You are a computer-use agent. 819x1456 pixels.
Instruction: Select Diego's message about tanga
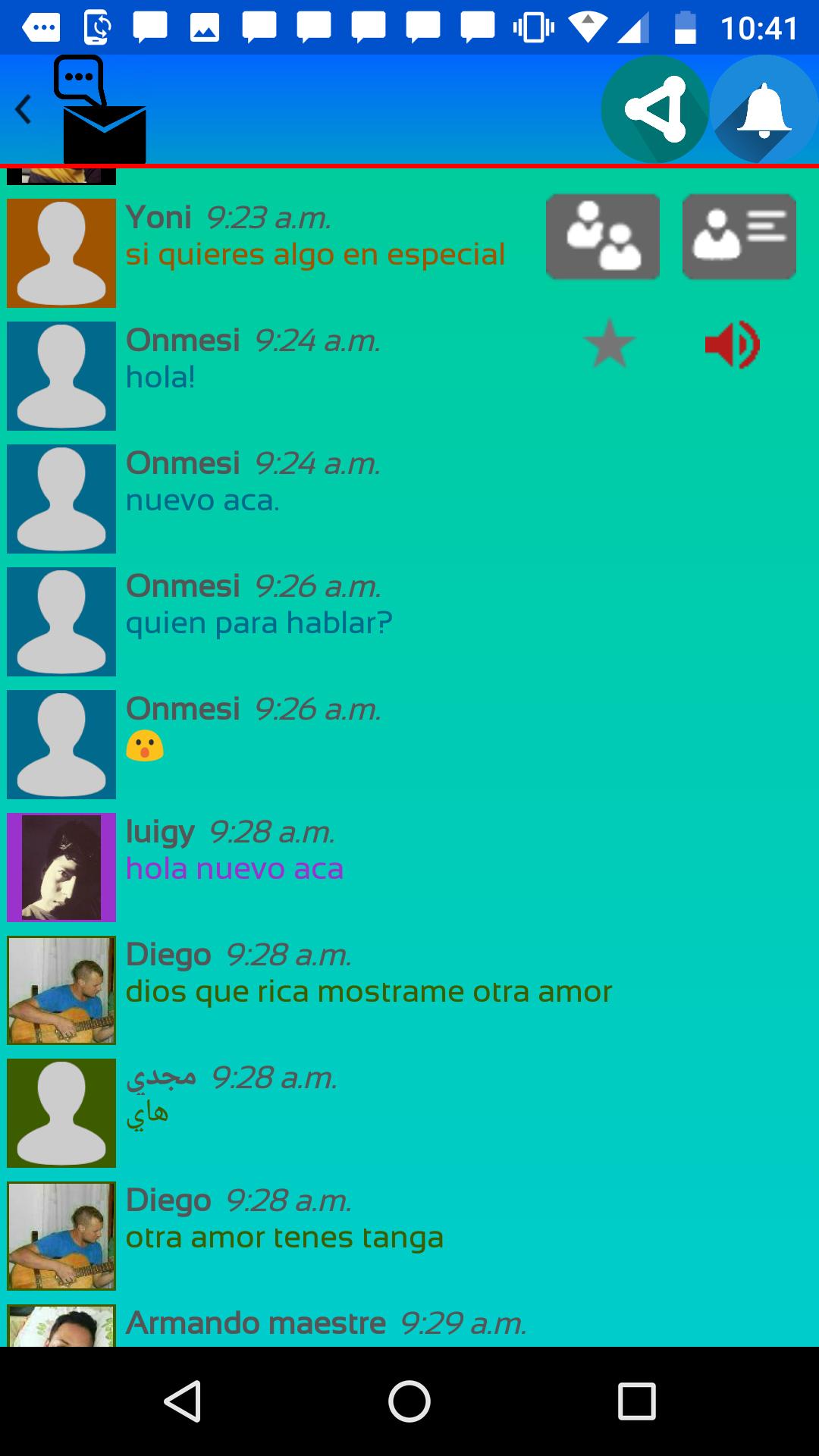pos(284,1238)
